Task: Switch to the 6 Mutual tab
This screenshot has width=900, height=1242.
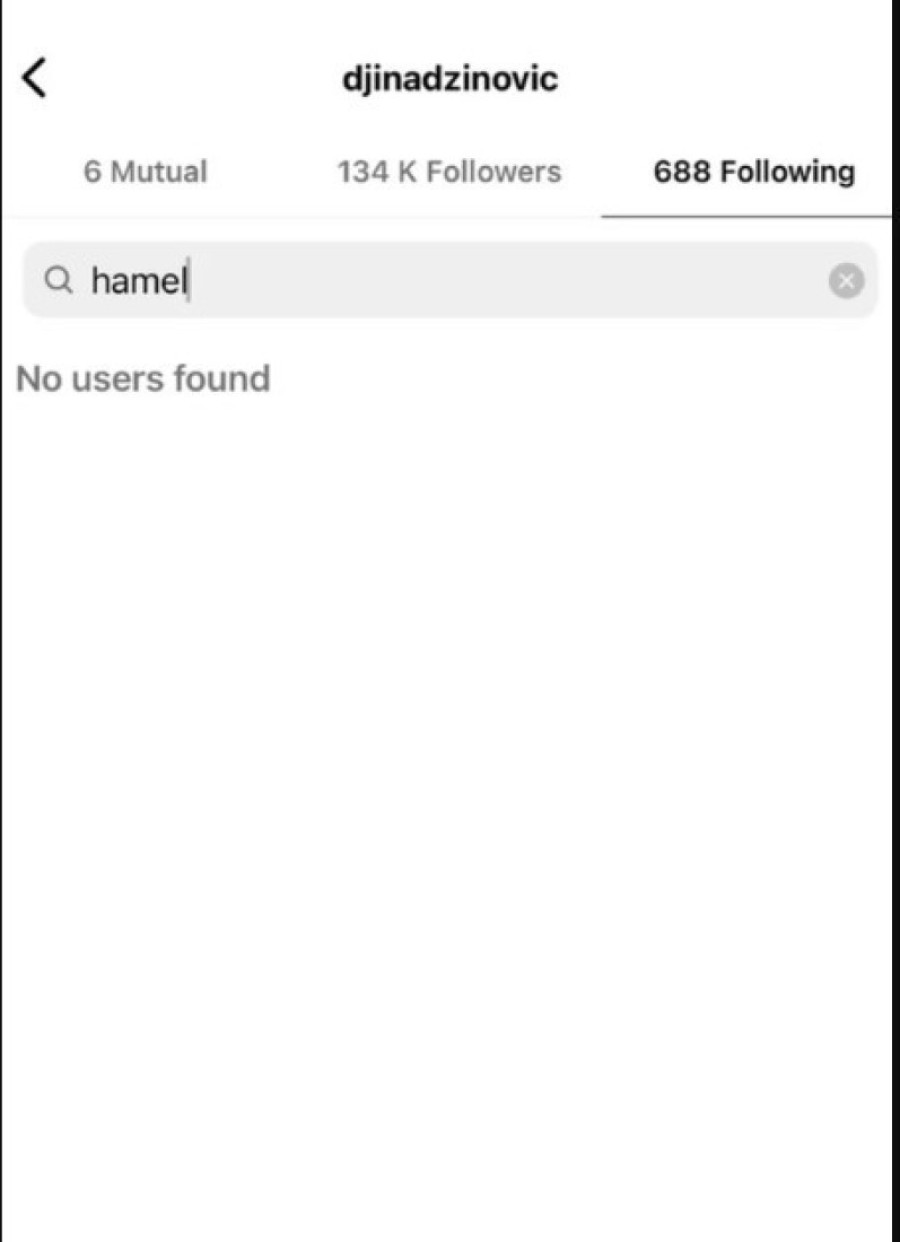Action: point(145,172)
